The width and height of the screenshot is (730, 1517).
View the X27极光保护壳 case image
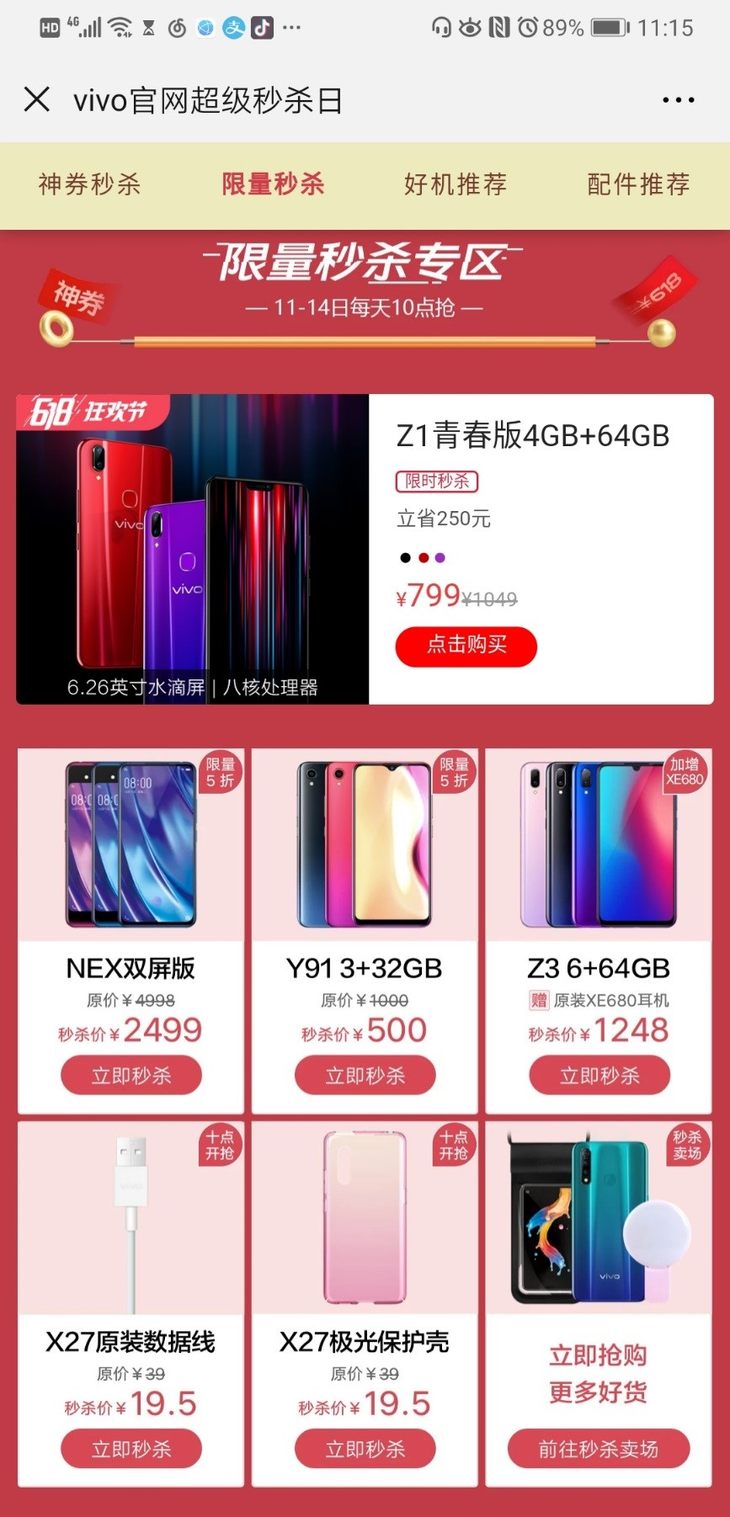coord(365,1217)
